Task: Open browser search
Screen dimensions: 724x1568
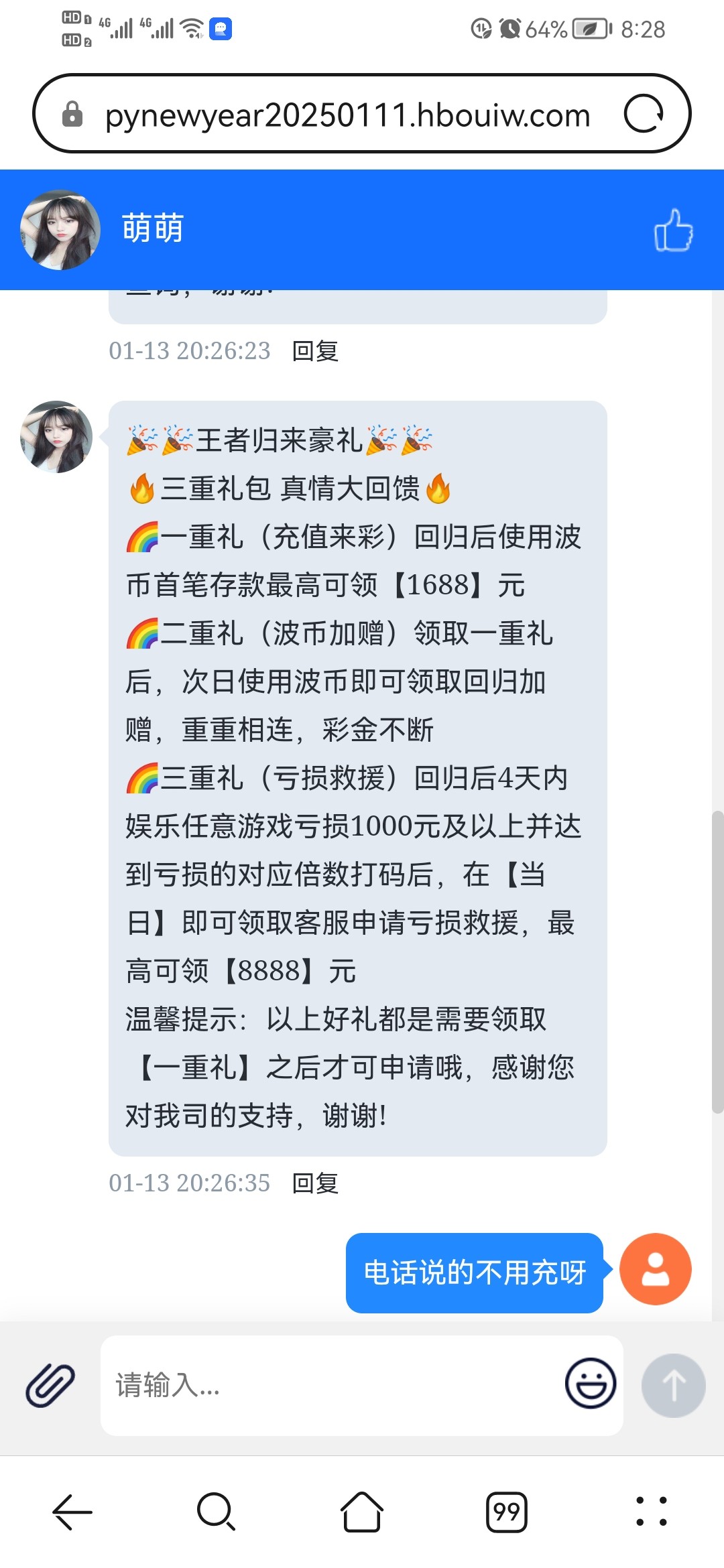Action: 216,1512
